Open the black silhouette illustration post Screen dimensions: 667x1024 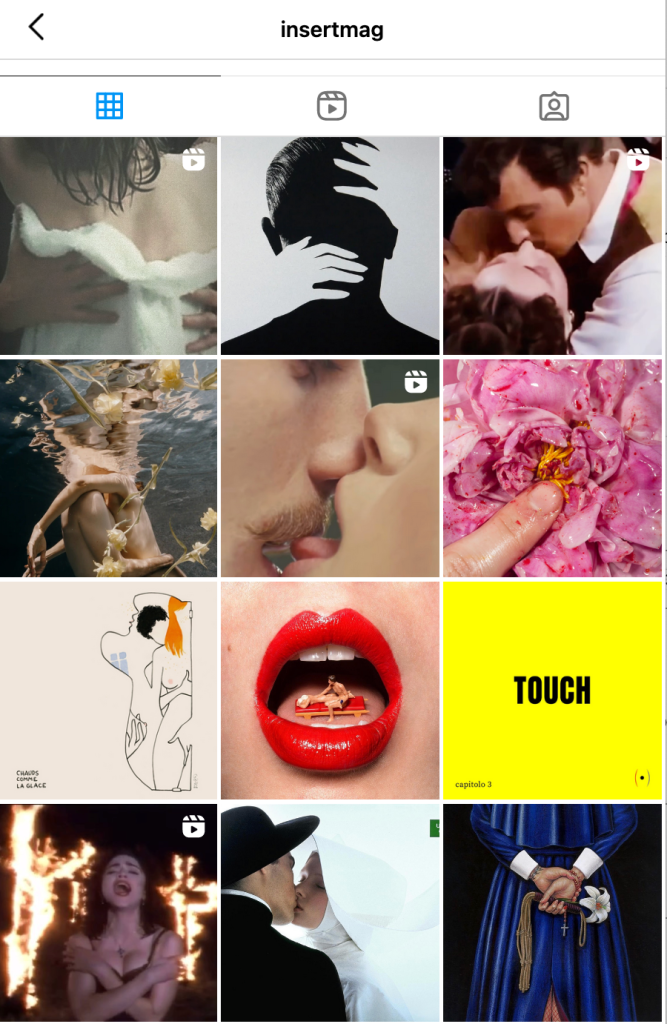[x=330, y=246]
